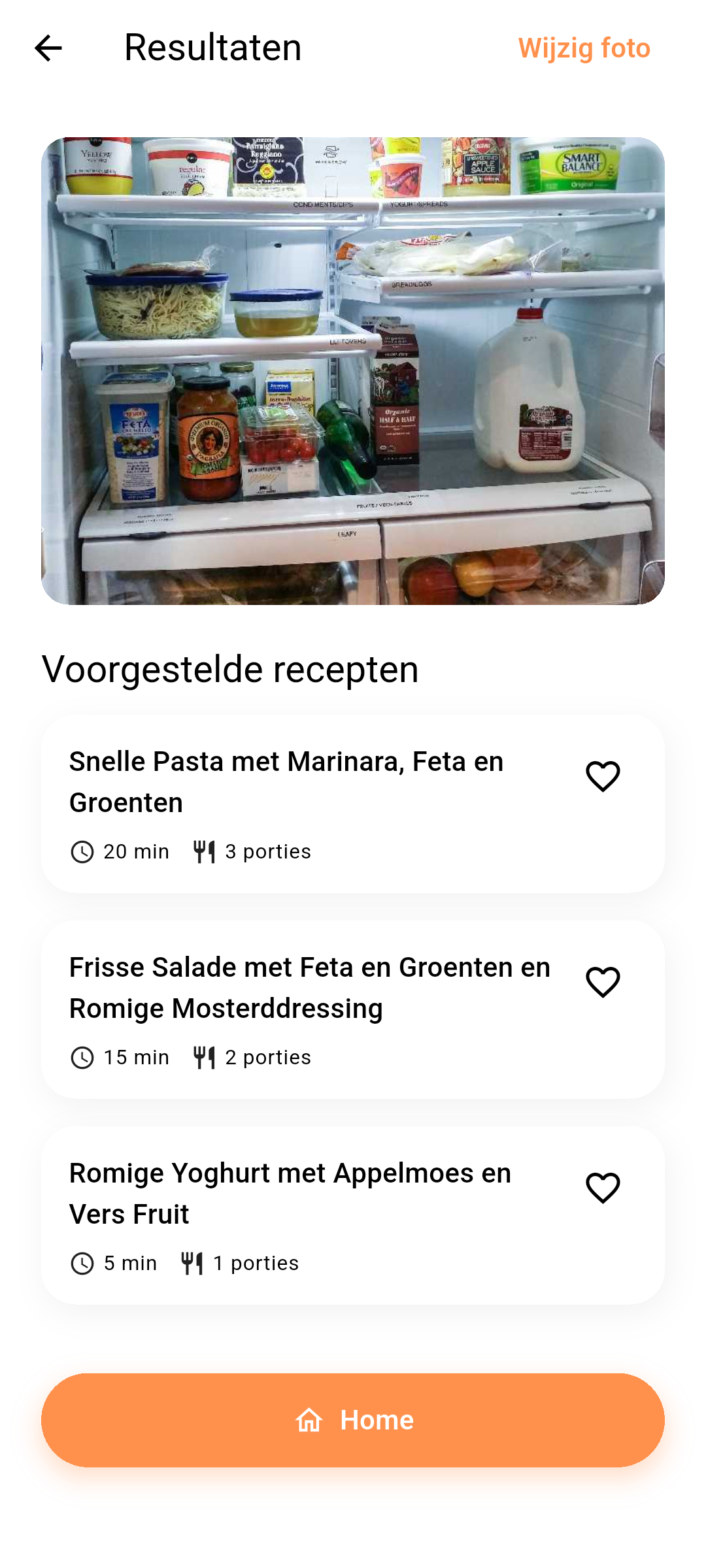706x1568 pixels.
Task: Favorite the Snelle Pasta recipe with the heart
Action: pyautogui.click(x=603, y=776)
